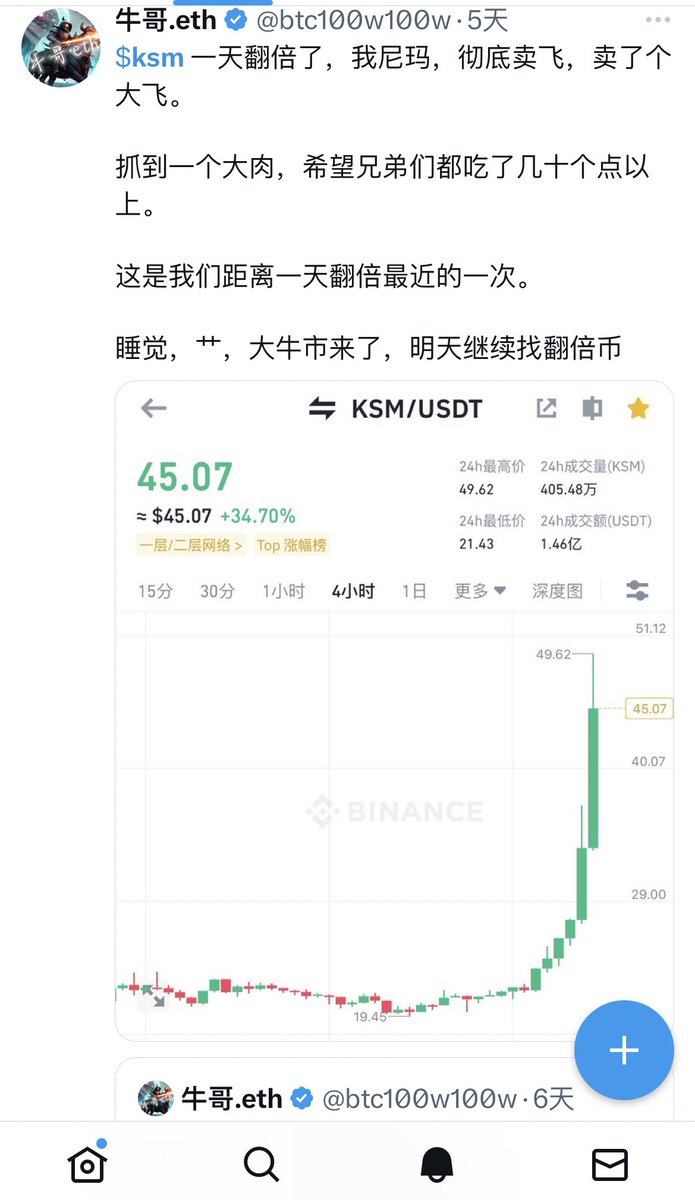Go to the Home tab
695x1200 pixels.
coord(87,1163)
